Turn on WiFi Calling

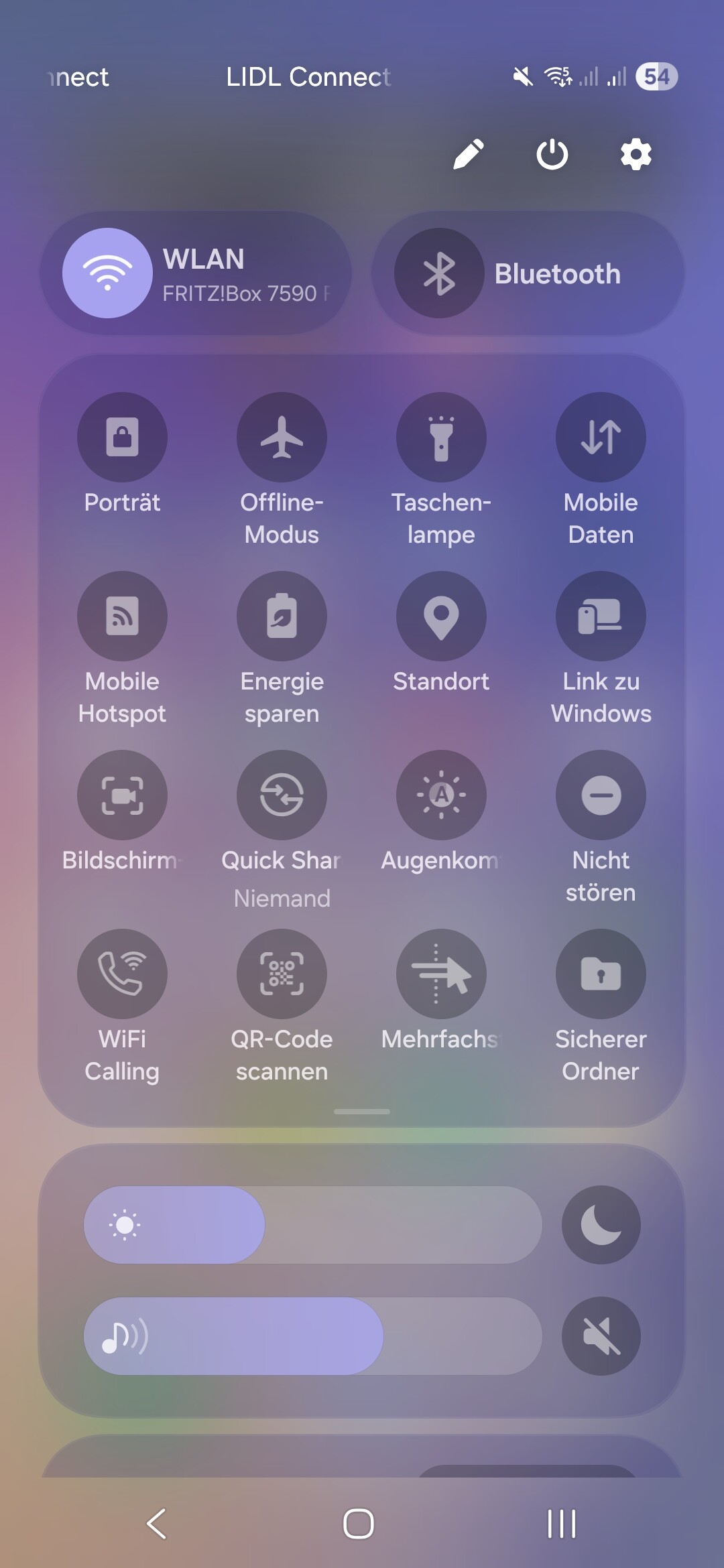(122, 974)
